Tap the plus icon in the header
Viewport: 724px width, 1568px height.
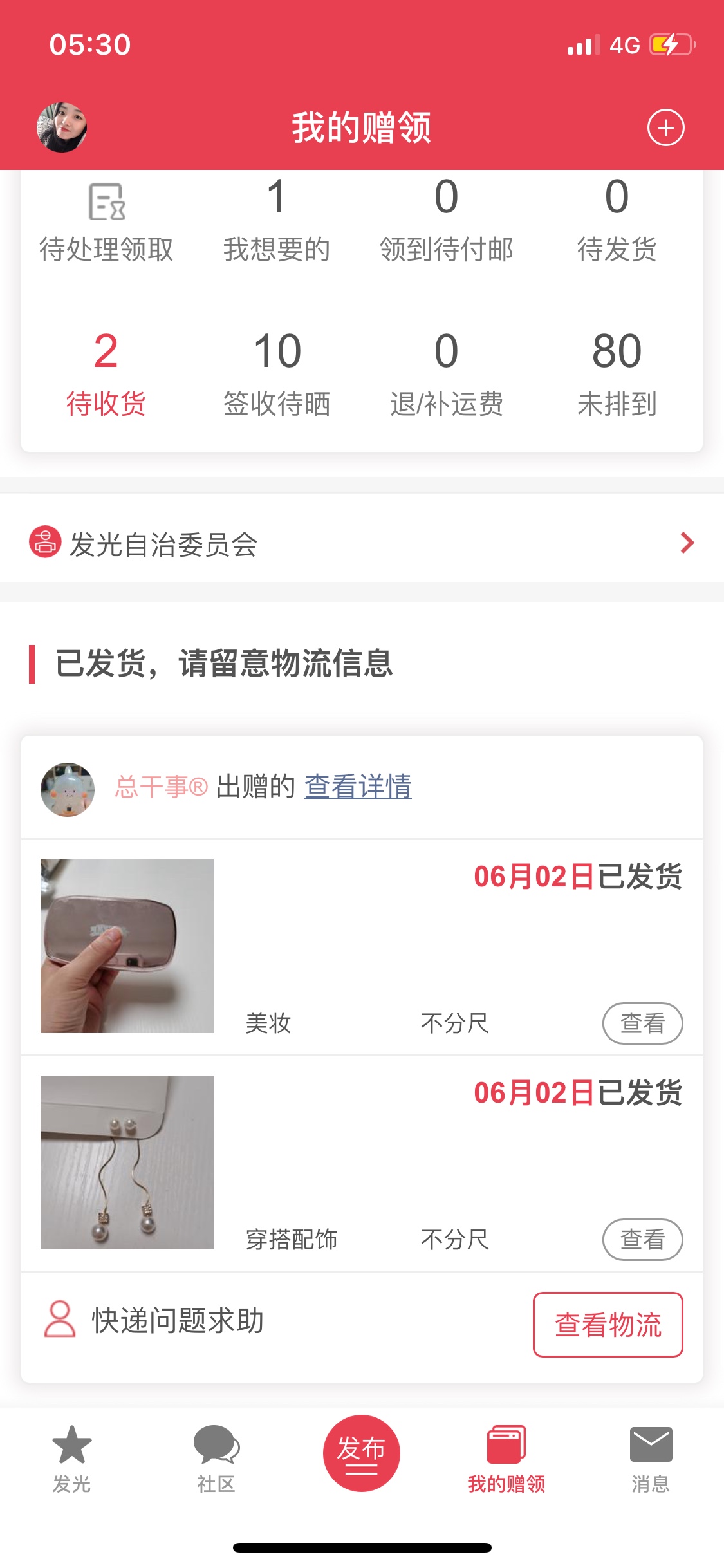pyautogui.click(x=665, y=127)
